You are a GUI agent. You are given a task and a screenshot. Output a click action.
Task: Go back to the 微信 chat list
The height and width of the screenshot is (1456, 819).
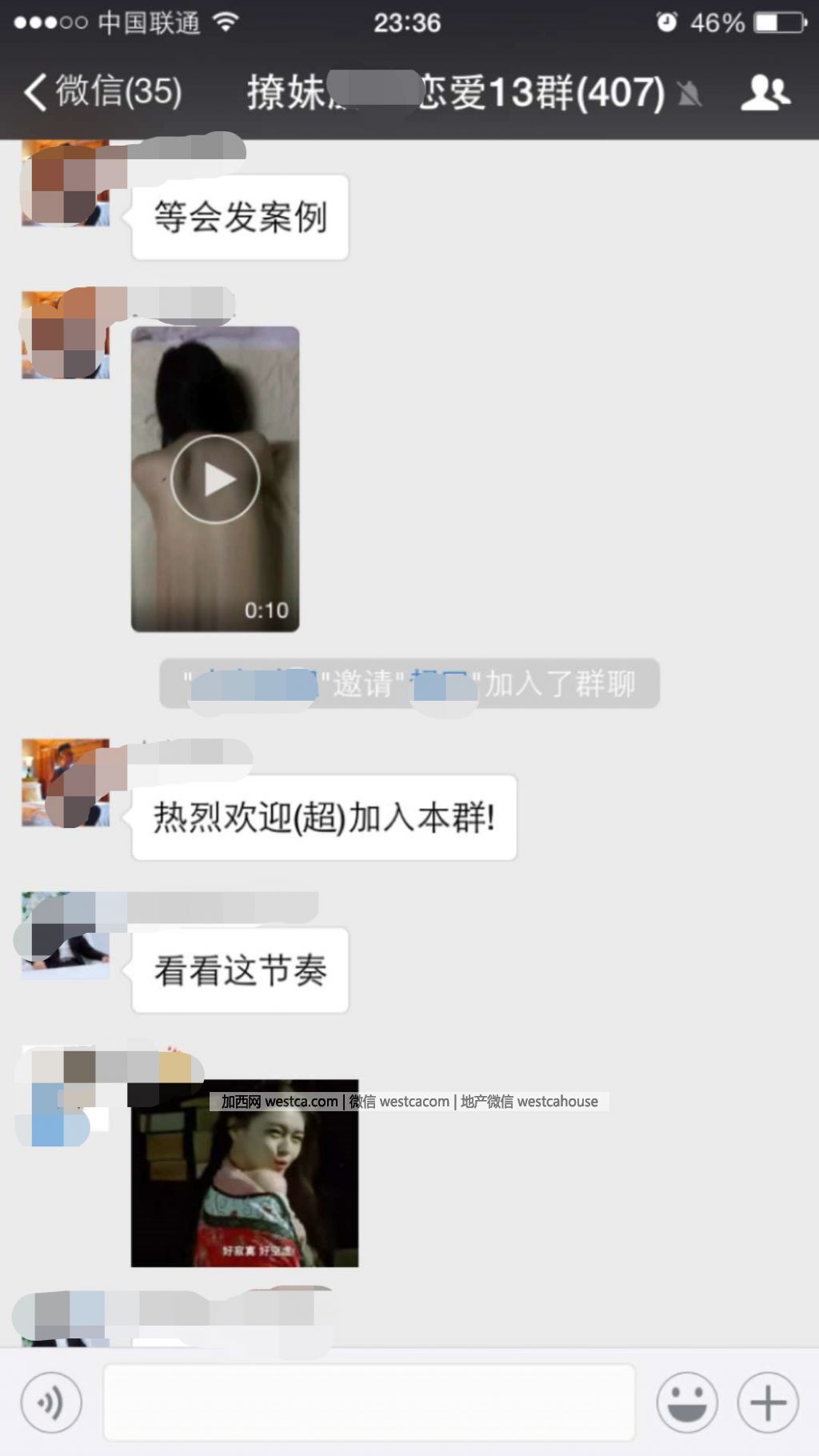coord(102,92)
